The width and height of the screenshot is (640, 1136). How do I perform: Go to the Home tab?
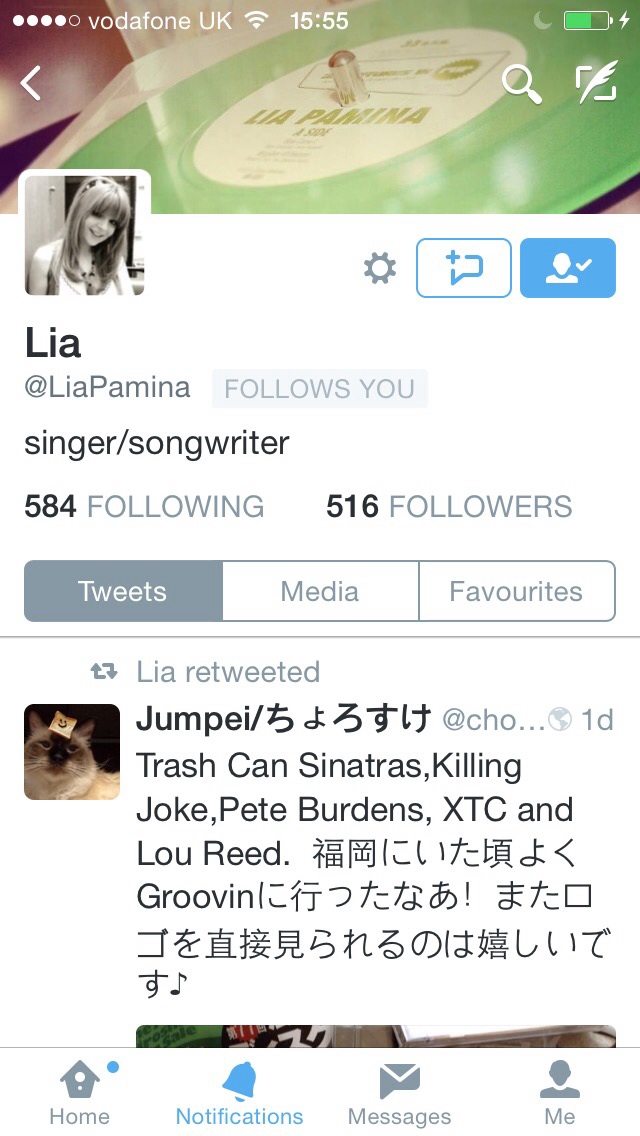[x=80, y=1093]
